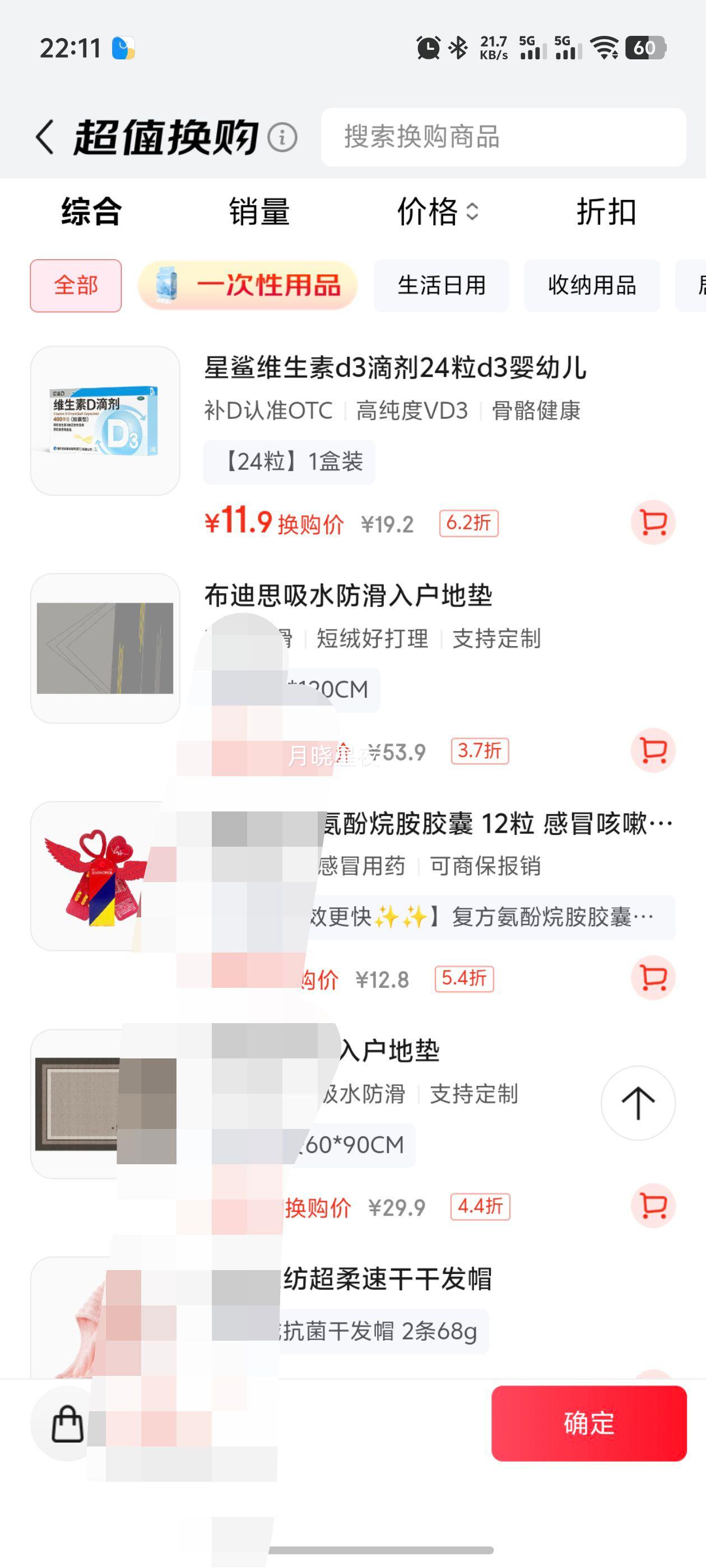Screen dimensions: 706x1568
Task: Add the 氨酚烷胺胶囊 item to cart
Action: (653, 978)
